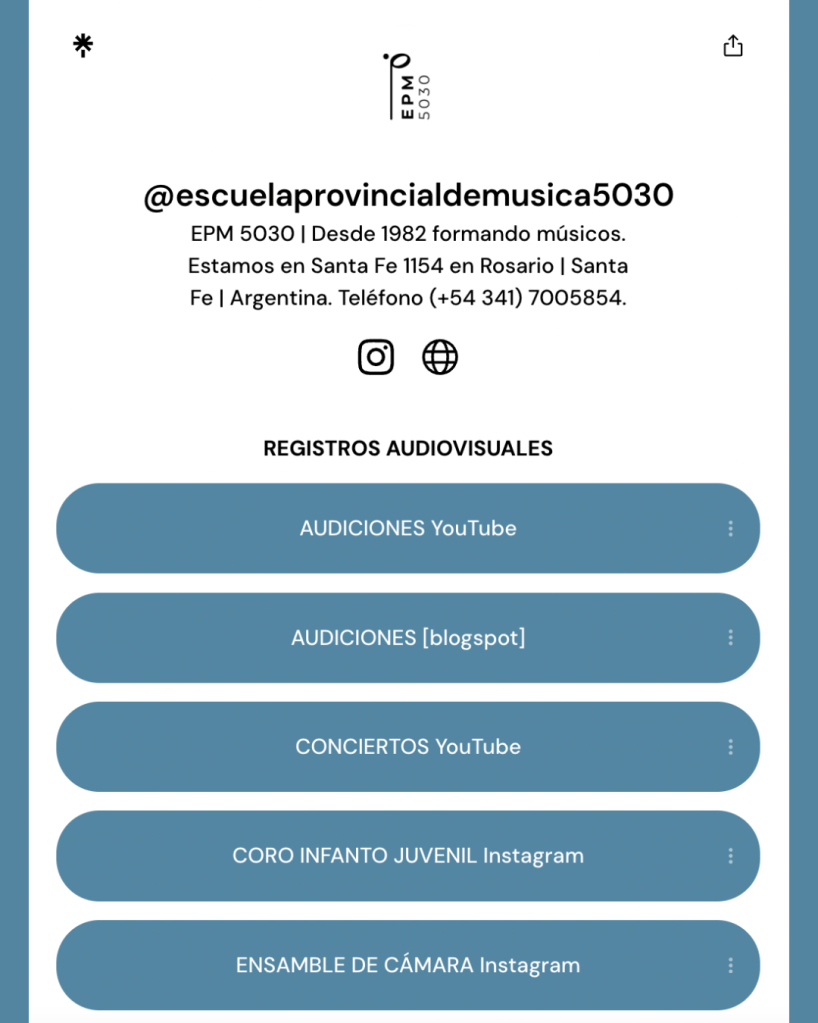Open options for AUDICIONES YouTube
Screen dimensions: 818x1023
pyautogui.click(x=730, y=528)
